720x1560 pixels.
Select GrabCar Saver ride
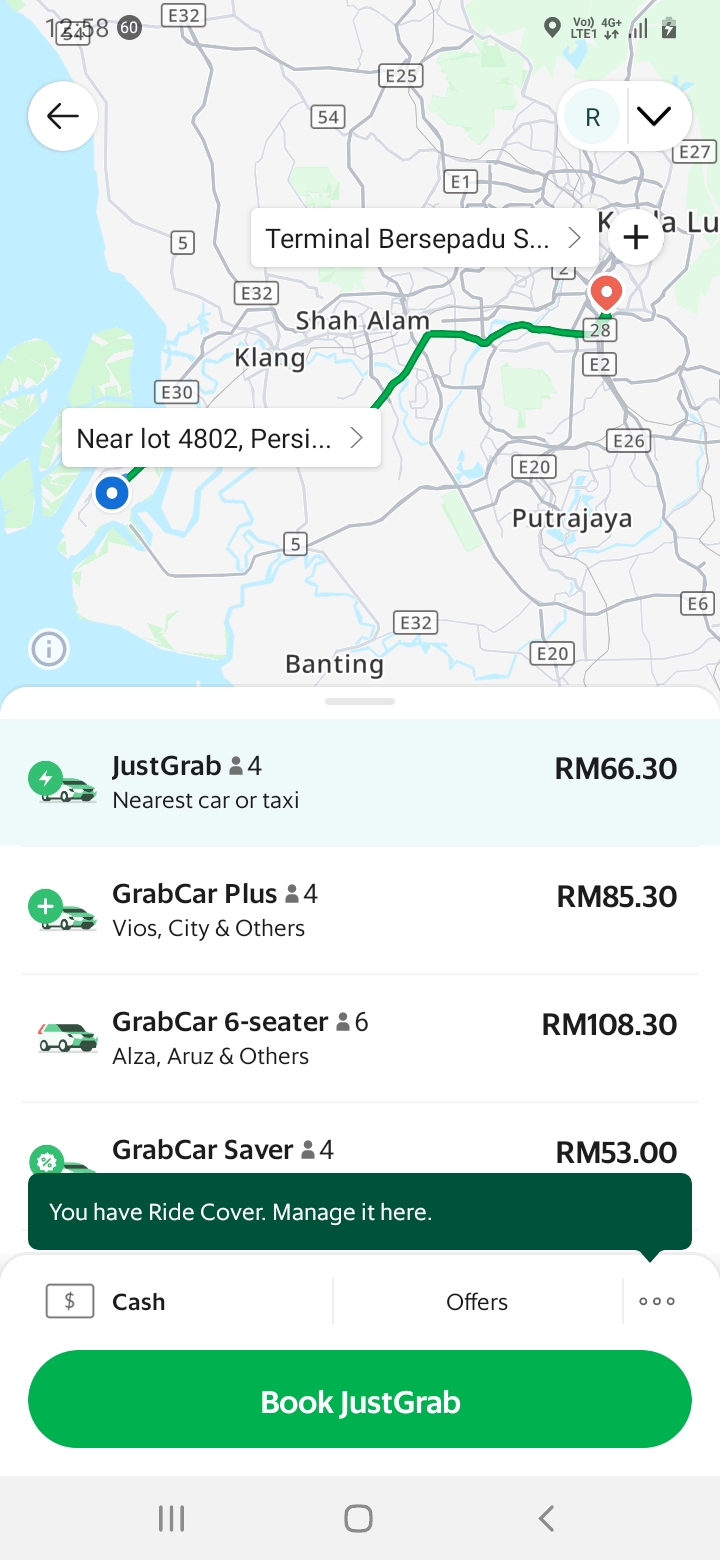tap(360, 1151)
